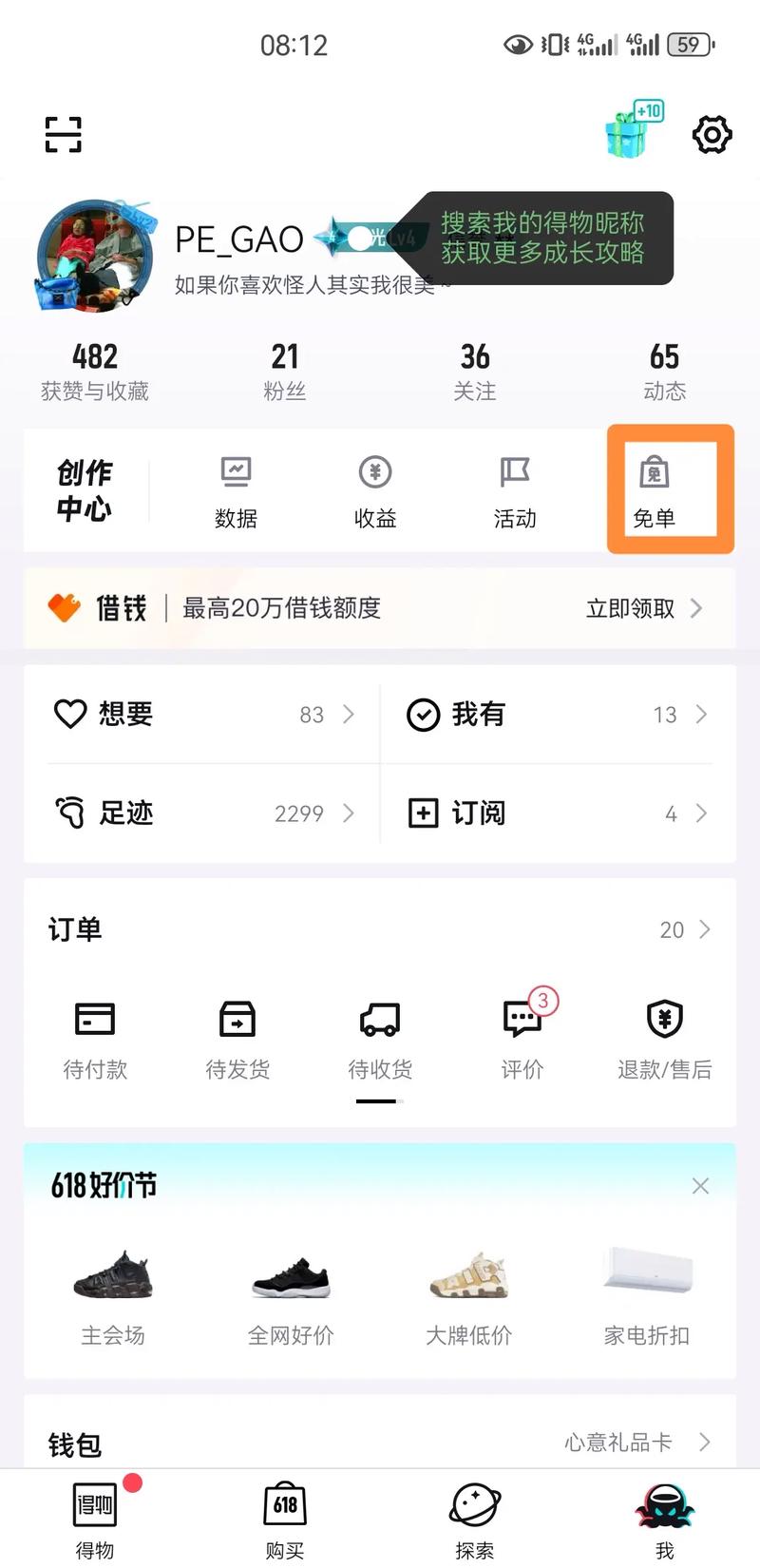This screenshot has width=760, height=1568.
Task: Tap the gift box reward icon
Action: (631, 131)
